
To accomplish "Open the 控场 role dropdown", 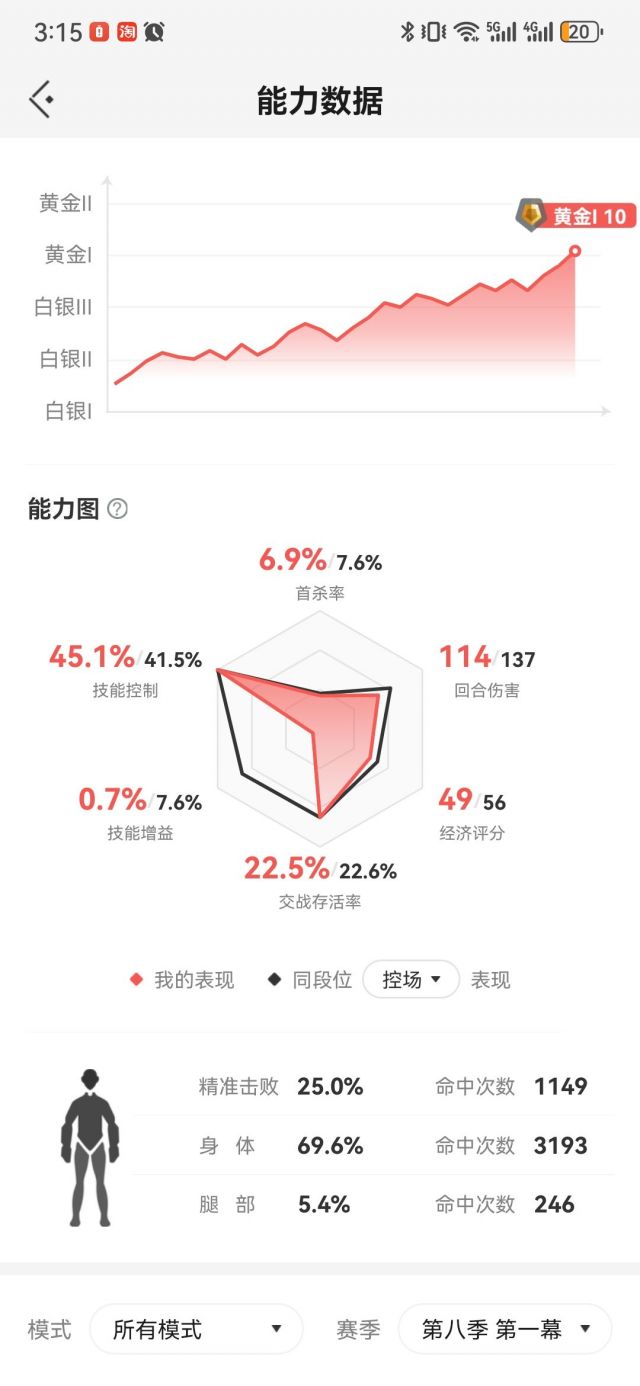I will pyautogui.click(x=410, y=980).
